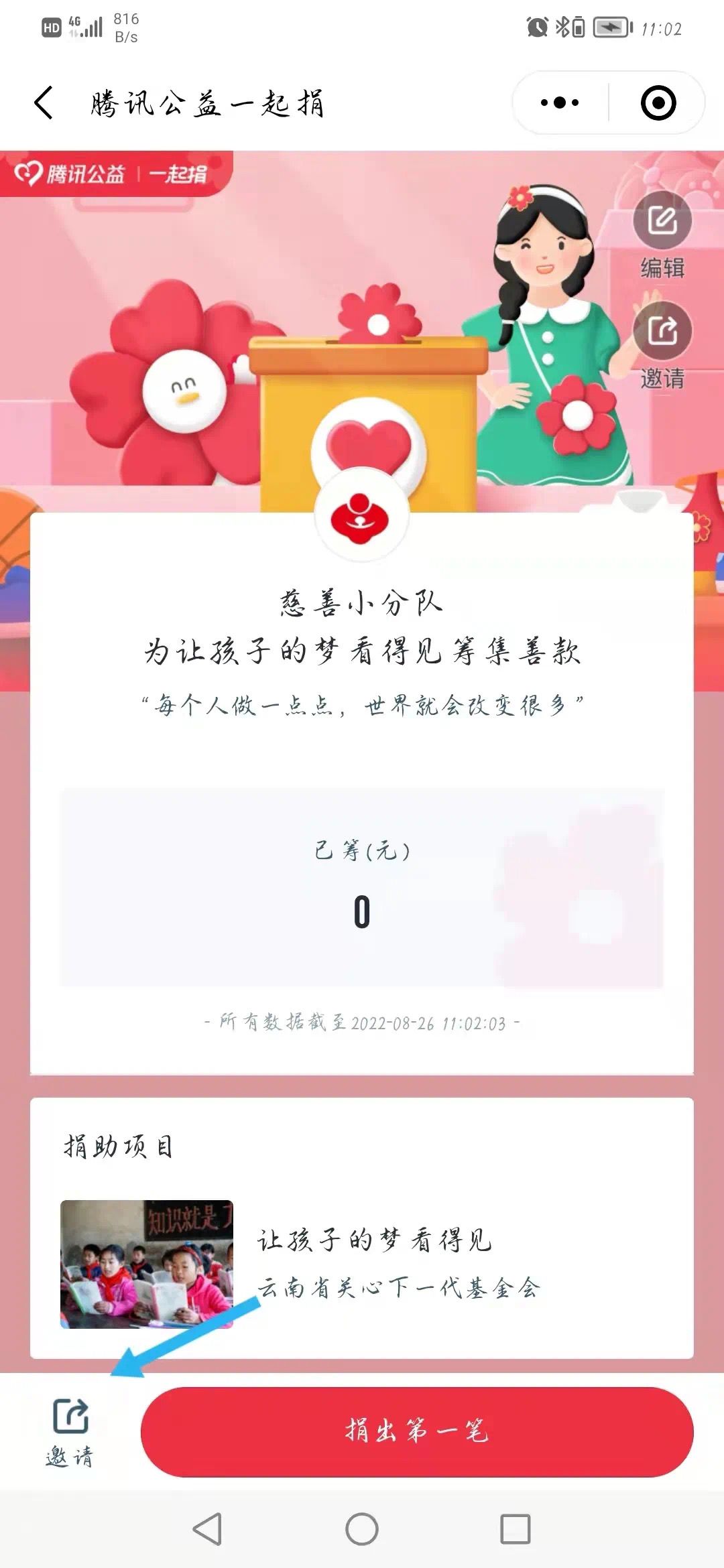Open the mini program overflow menu
The image size is (724, 1568).
[x=560, y=103]
